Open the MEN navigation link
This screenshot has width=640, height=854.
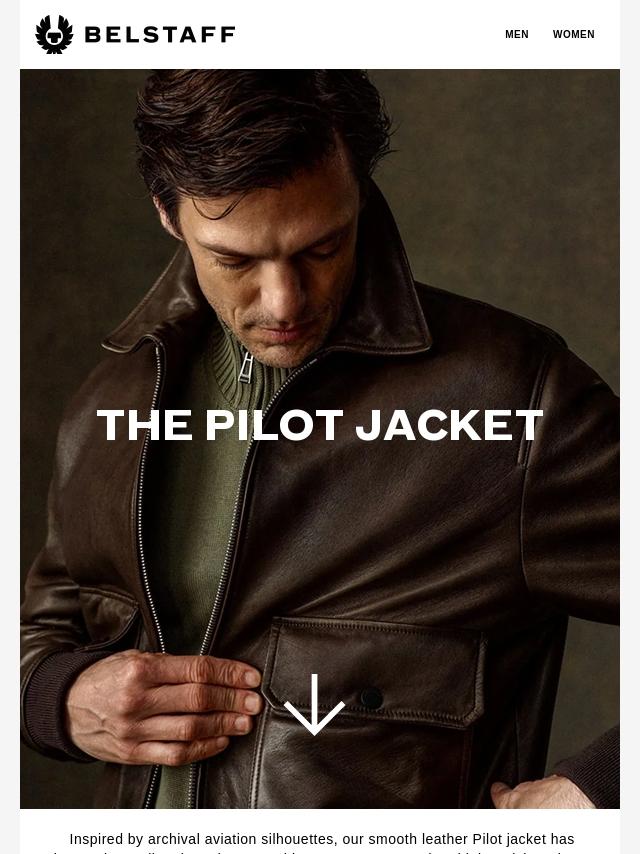516,35
